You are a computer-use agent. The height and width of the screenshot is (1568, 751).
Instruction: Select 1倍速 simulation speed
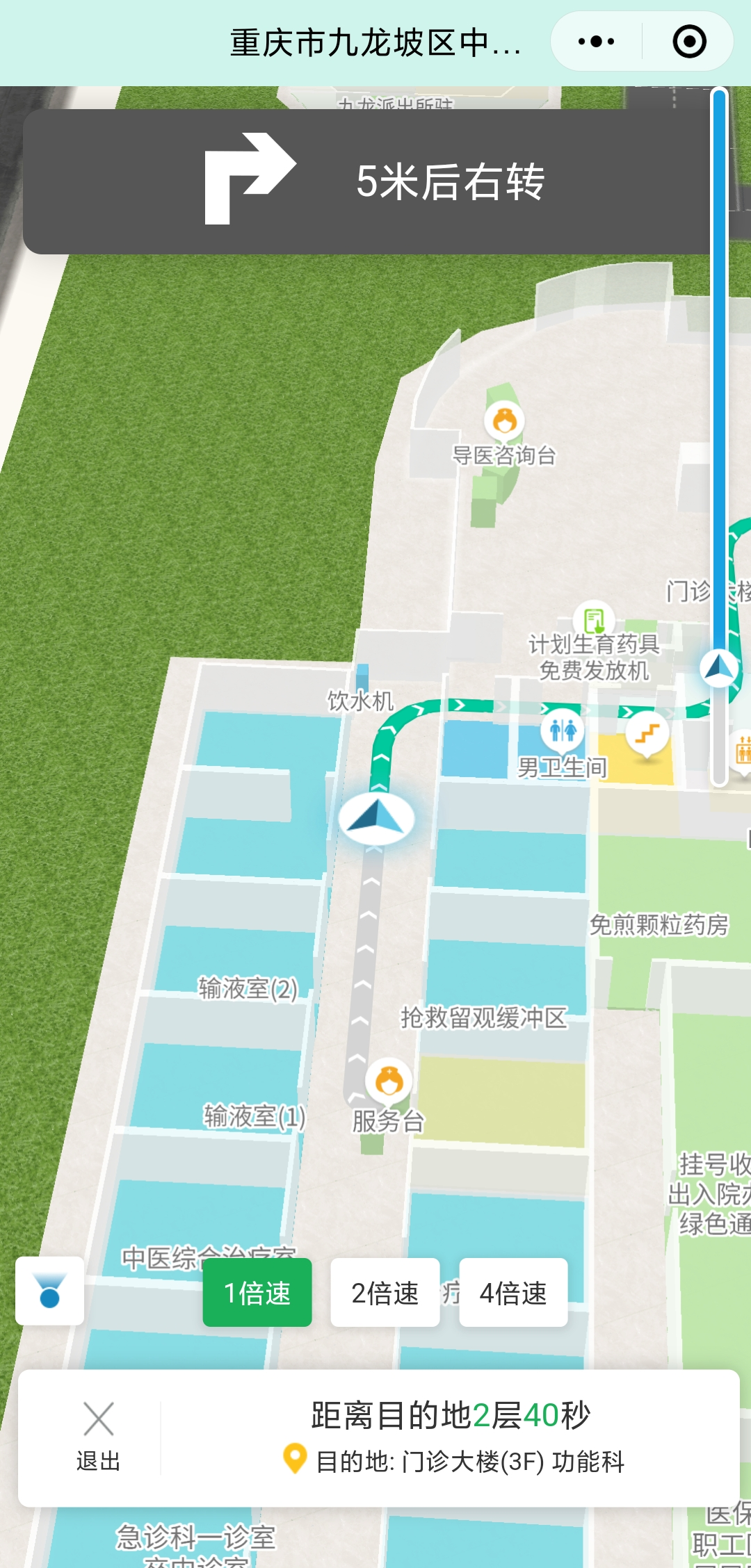(257, 1293)
